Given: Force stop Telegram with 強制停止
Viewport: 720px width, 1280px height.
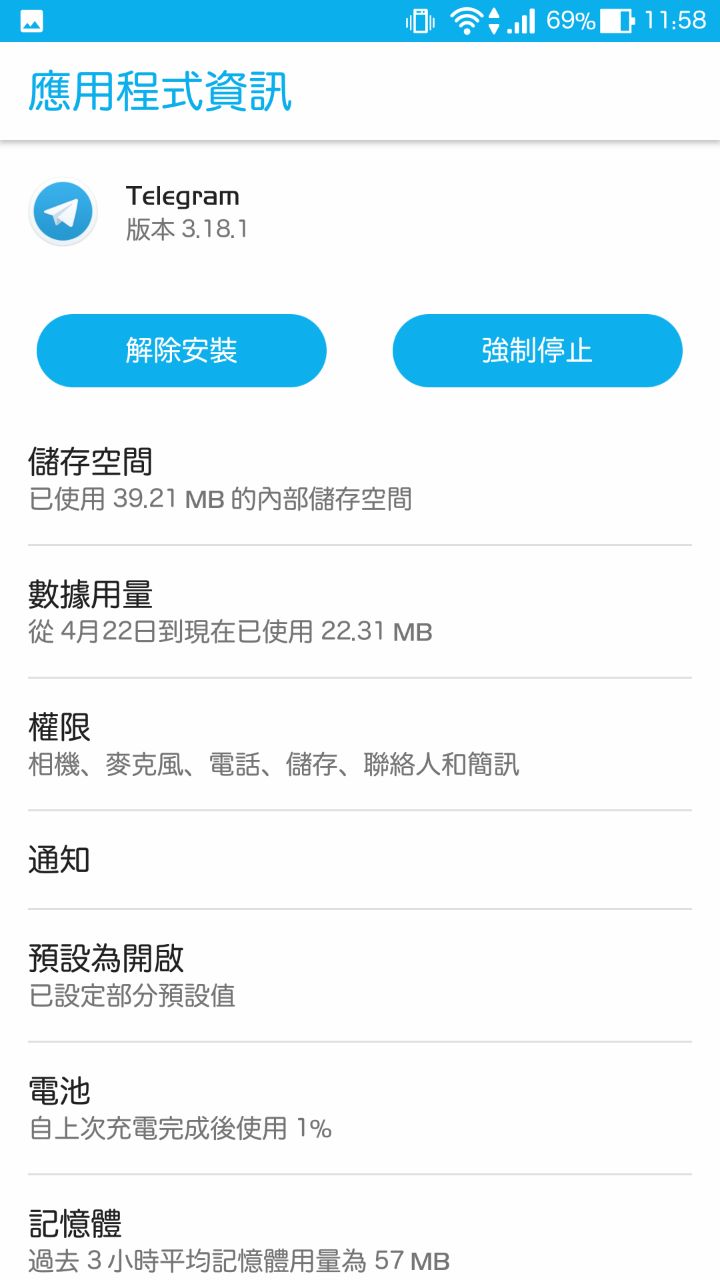Looking at the screenshot, I should [x=537, y=350].
